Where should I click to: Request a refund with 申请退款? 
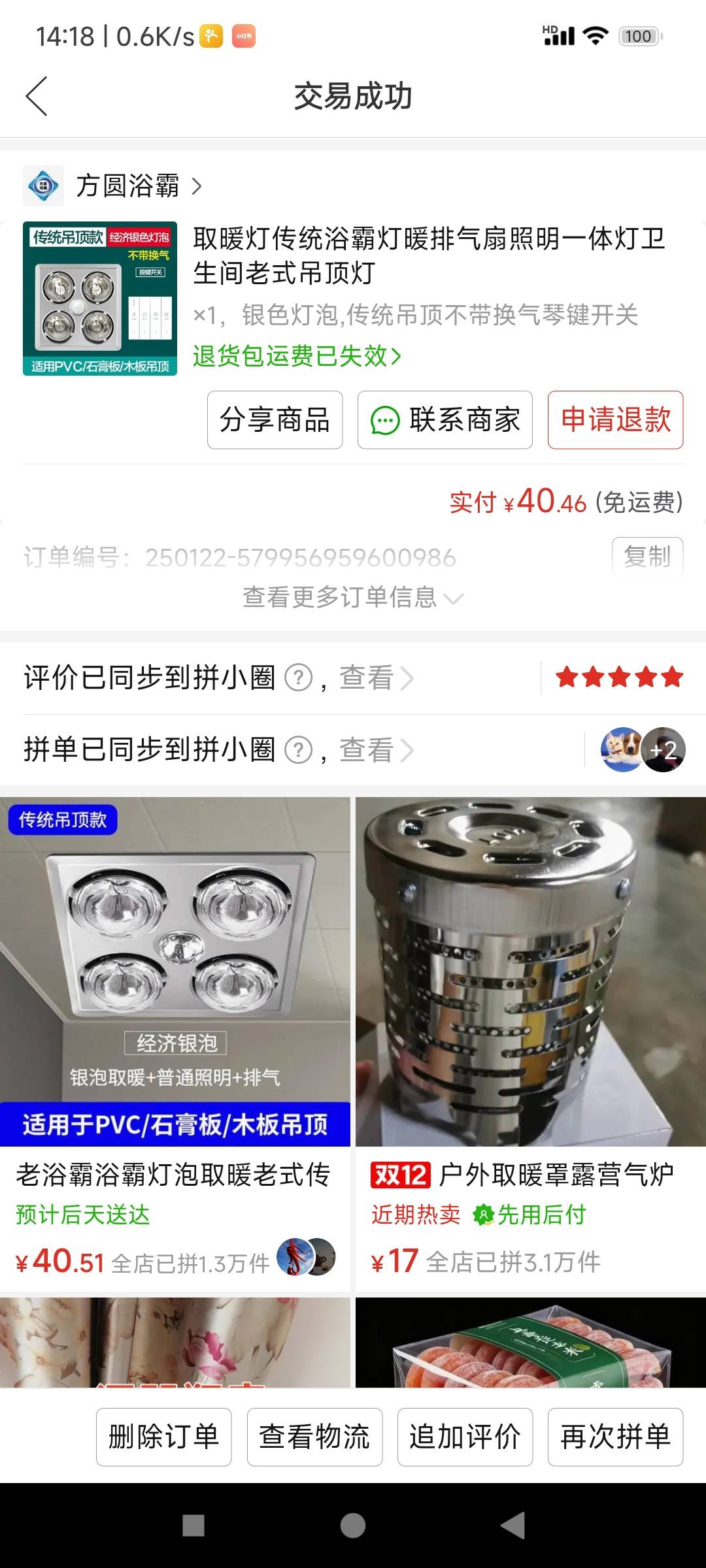[615, 420]
